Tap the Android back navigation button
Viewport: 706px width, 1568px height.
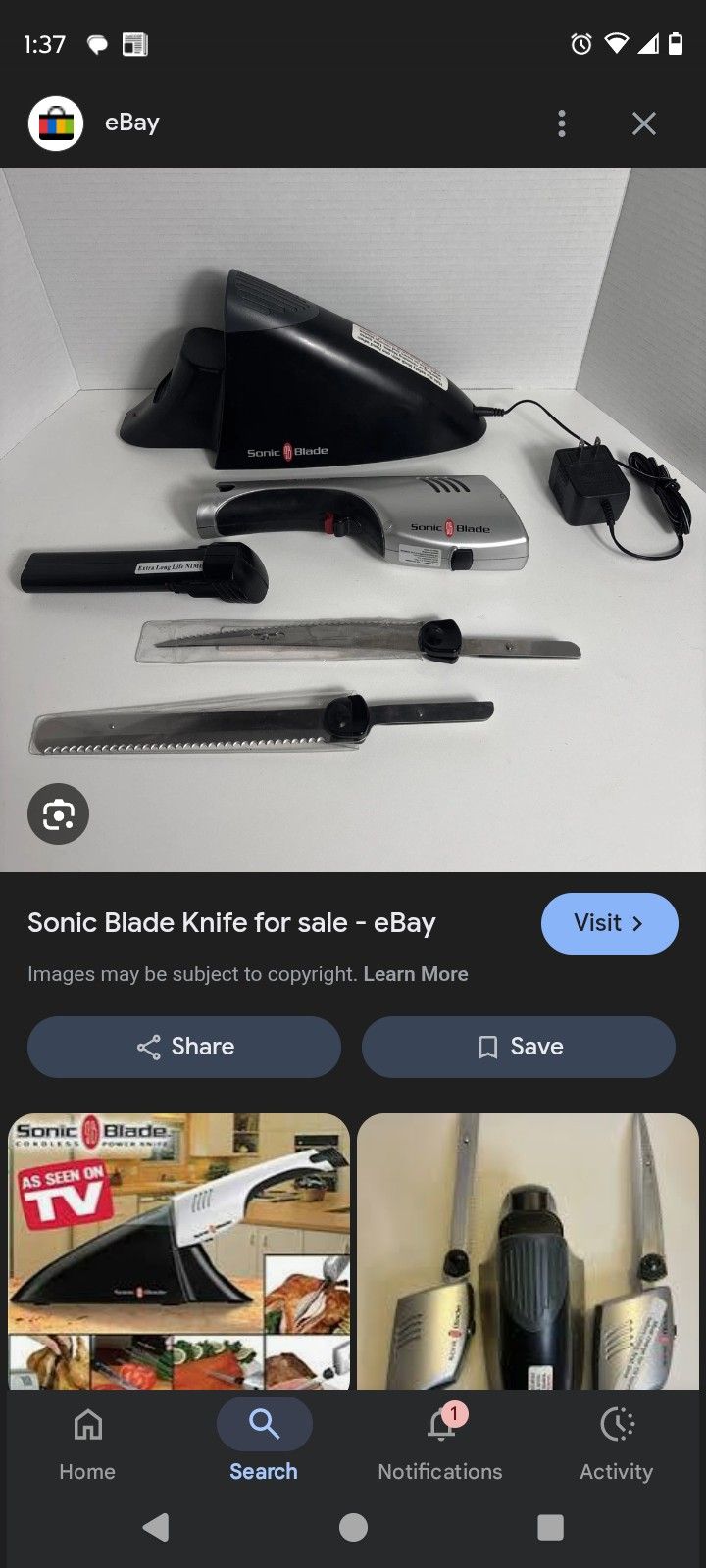[154, 1526]
